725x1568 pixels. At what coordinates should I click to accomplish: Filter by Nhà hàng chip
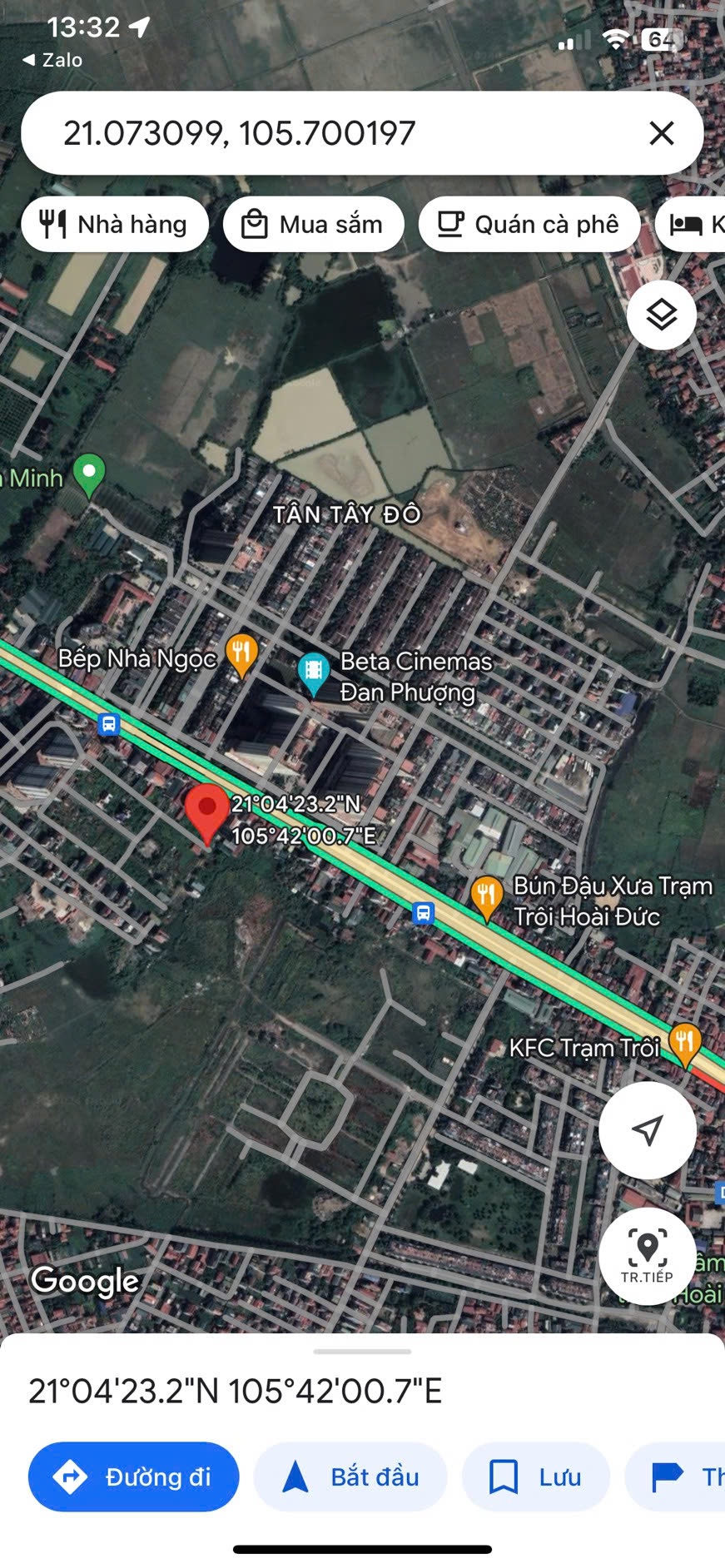point(115,225)
